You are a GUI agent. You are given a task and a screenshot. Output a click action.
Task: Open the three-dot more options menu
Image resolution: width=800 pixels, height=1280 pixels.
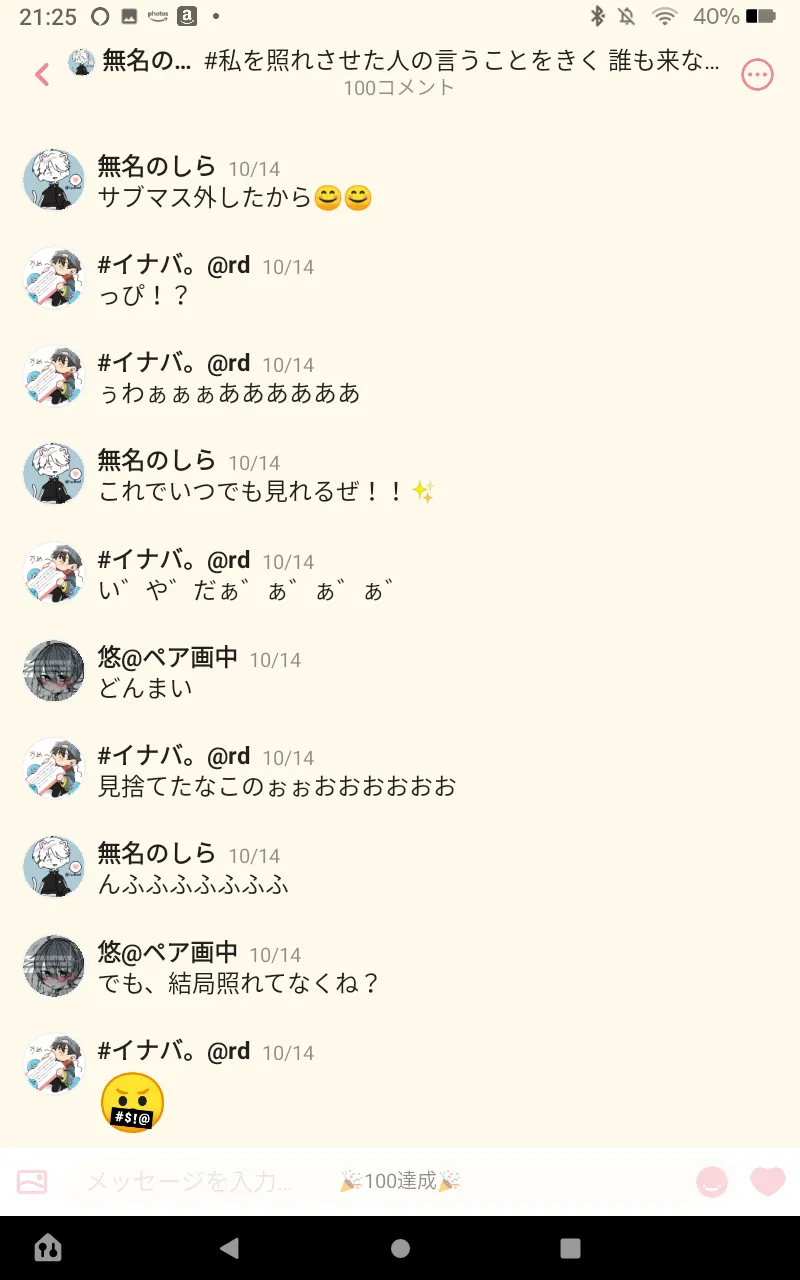[x=757, y=75]
